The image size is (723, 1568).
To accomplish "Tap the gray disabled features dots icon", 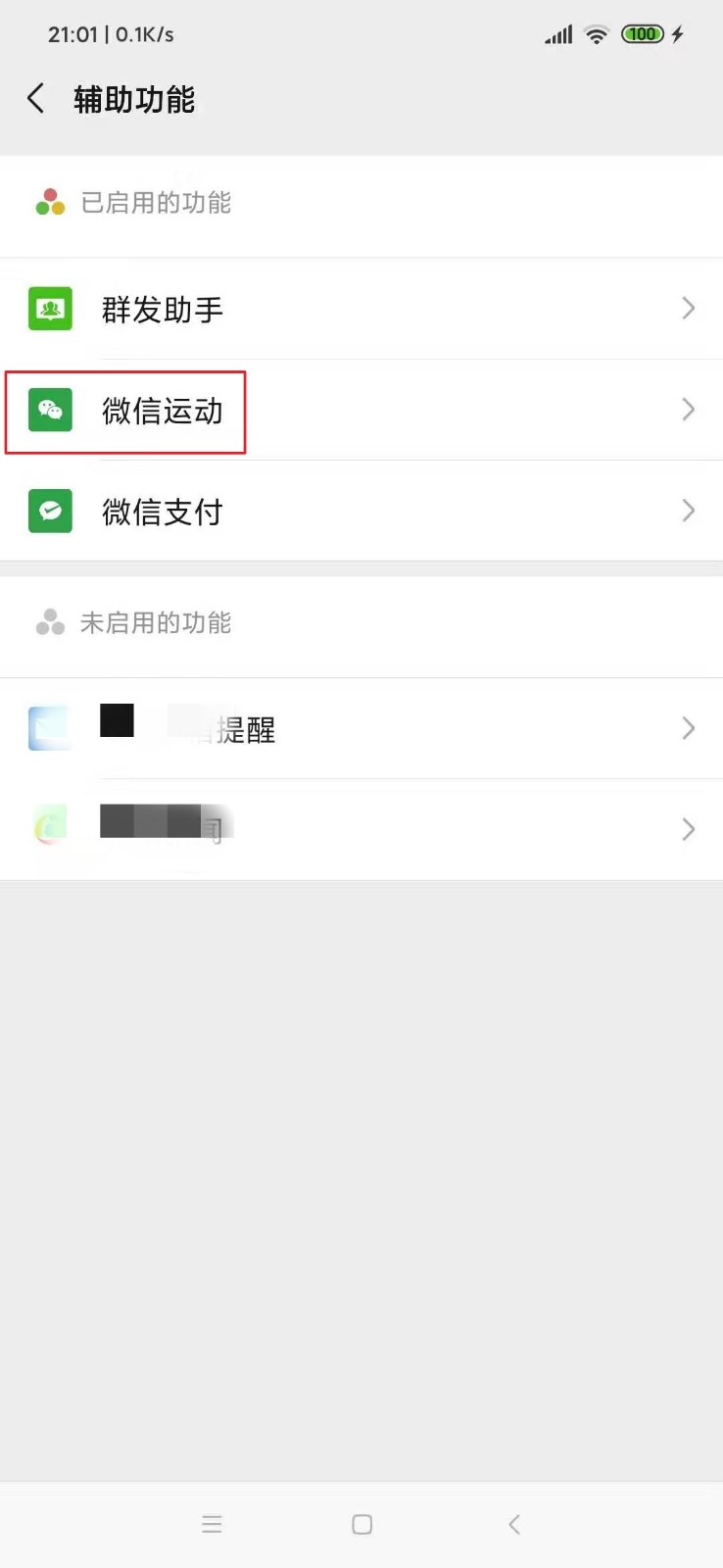I will [49, 621].
